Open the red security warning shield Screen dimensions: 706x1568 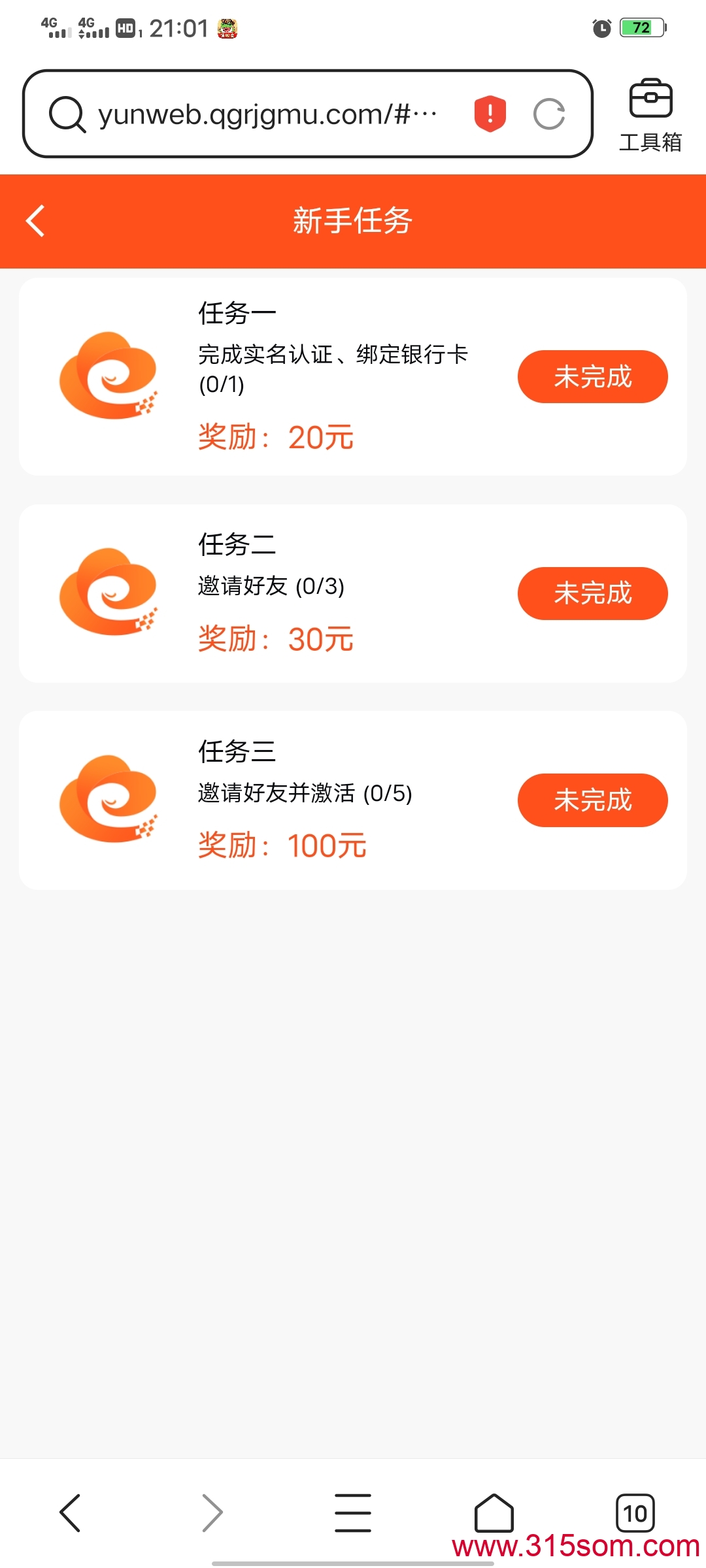[490, 114]
